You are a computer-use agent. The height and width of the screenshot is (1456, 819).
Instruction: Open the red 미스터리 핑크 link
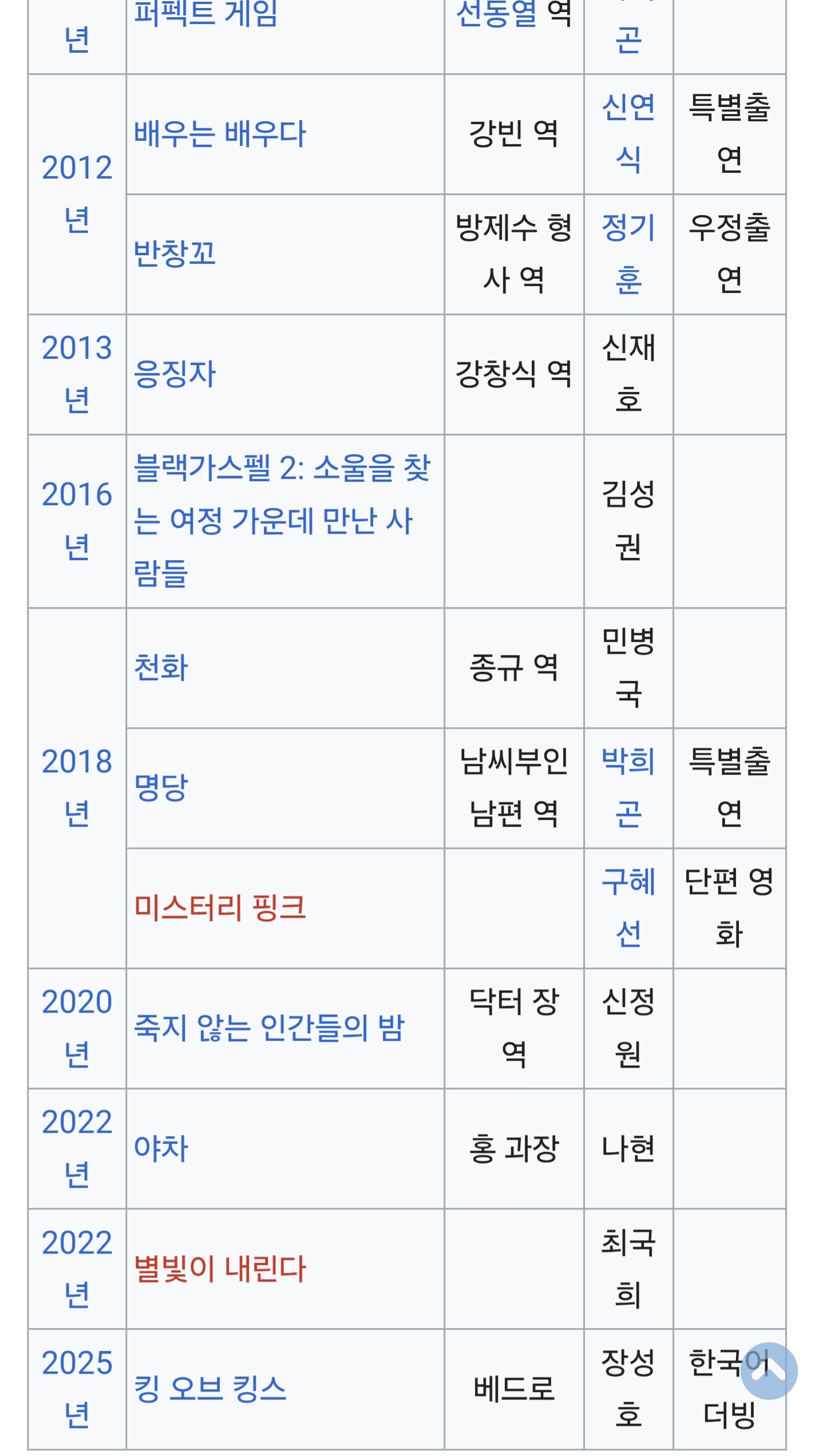(x=220, y=908)
